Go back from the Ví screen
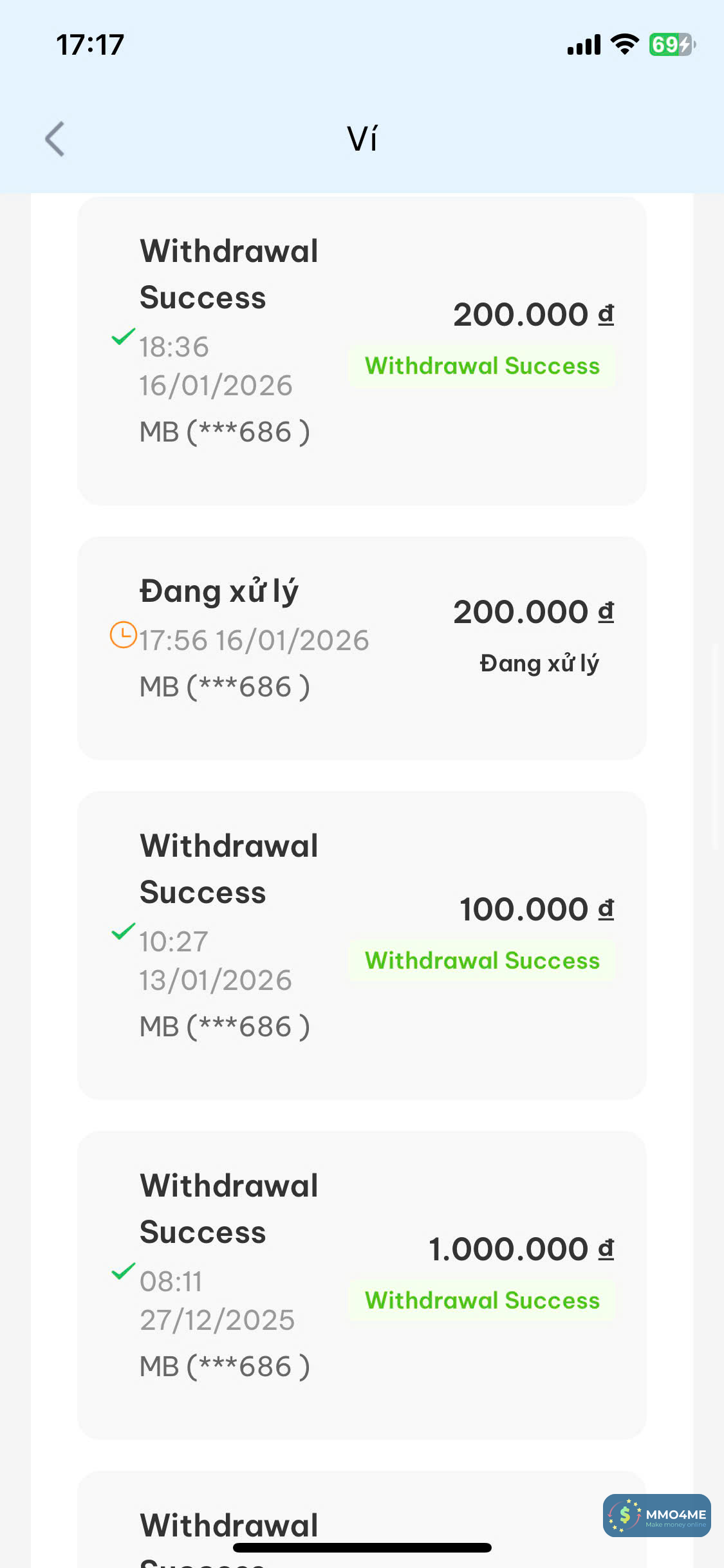Screen dimensions: 724x1568 (x=55, y=139)
